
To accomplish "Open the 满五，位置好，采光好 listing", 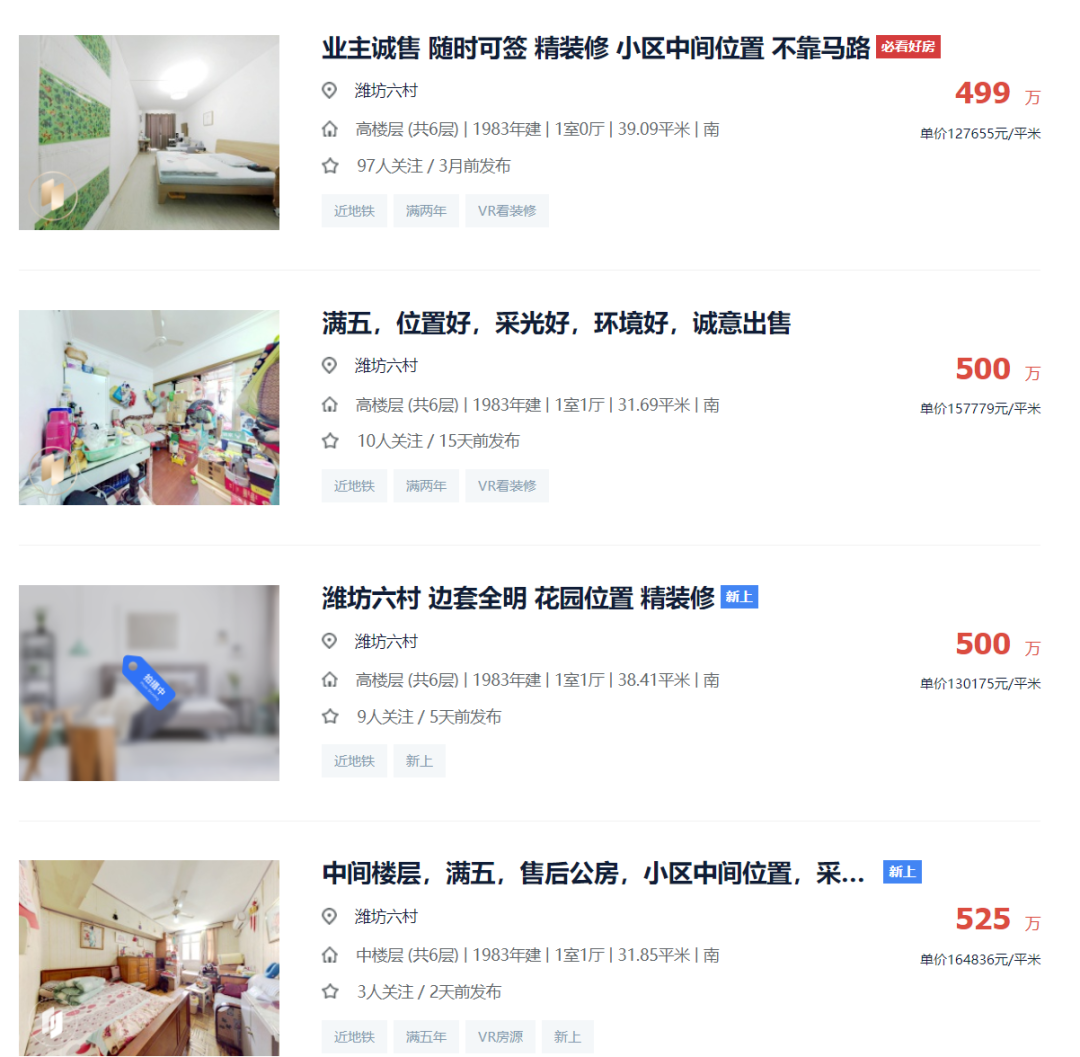I will click(556, 323).
